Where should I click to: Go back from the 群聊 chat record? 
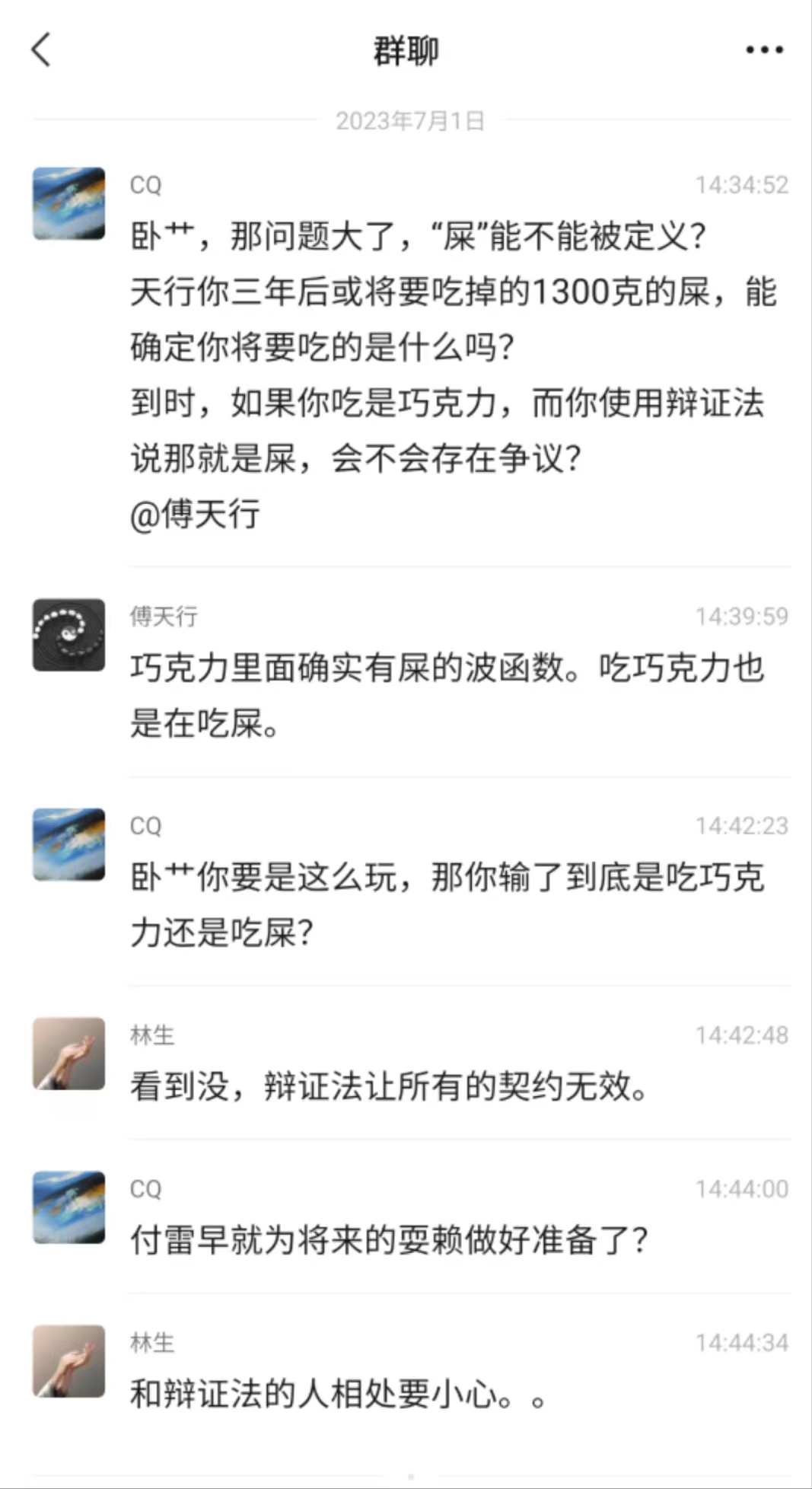[x=41, y=50]
